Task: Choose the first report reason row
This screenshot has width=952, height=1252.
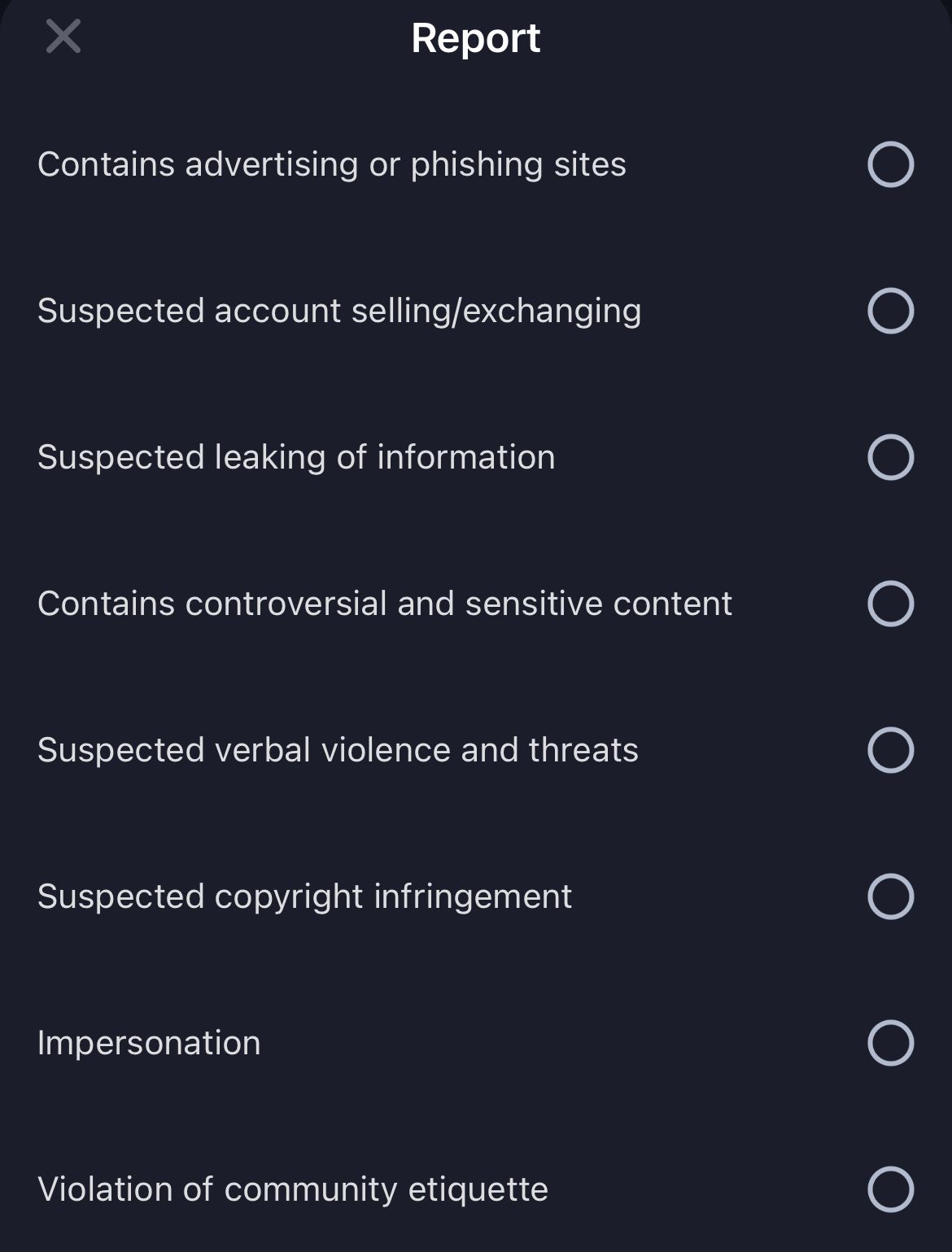Action: (x=476, y=164)
